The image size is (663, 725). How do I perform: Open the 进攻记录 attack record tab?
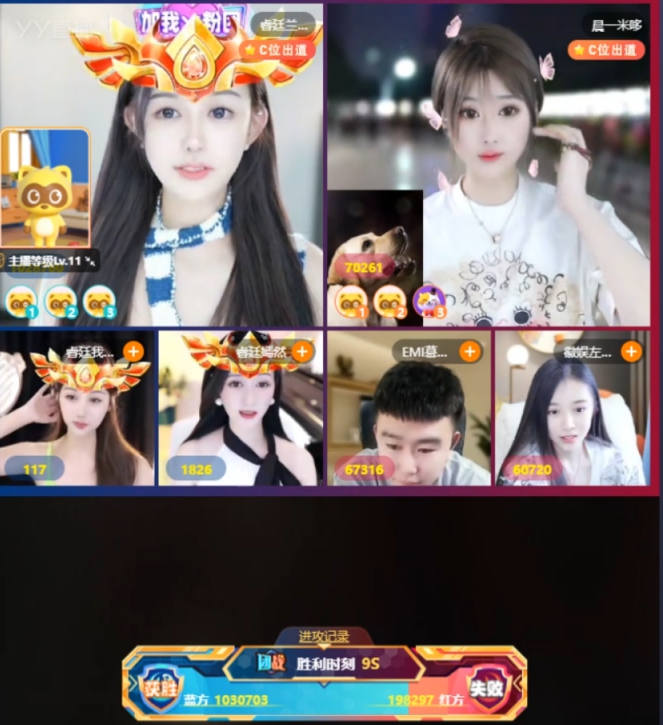pos(324,636)
